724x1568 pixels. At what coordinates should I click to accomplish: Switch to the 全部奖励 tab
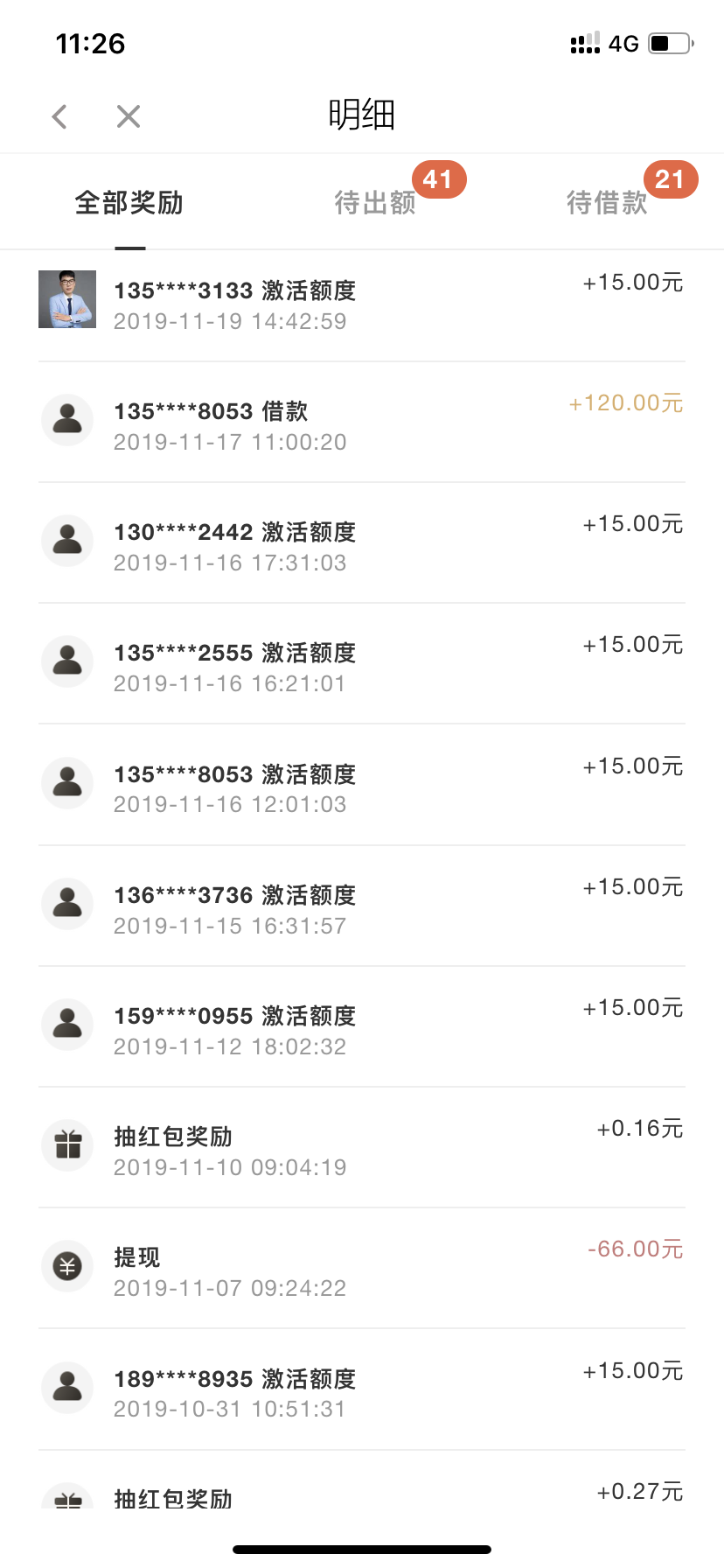[x=129, y=203]
